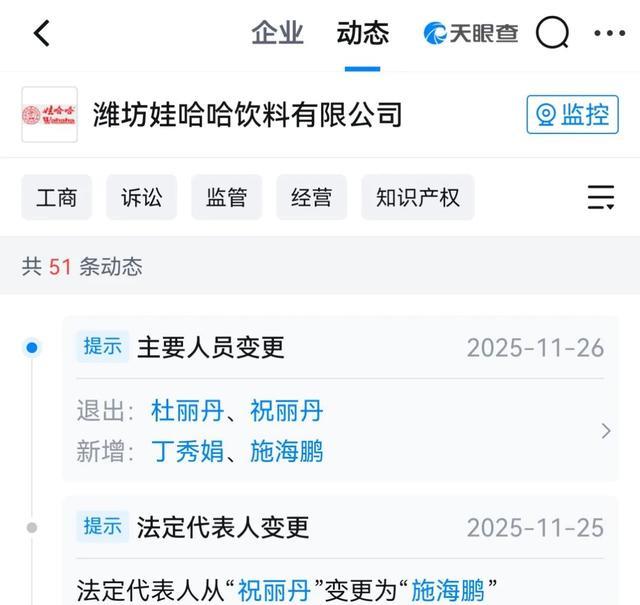Select the 动态 tab
Viewport: 640px width, 605px height.
click(x=362, y=33)
